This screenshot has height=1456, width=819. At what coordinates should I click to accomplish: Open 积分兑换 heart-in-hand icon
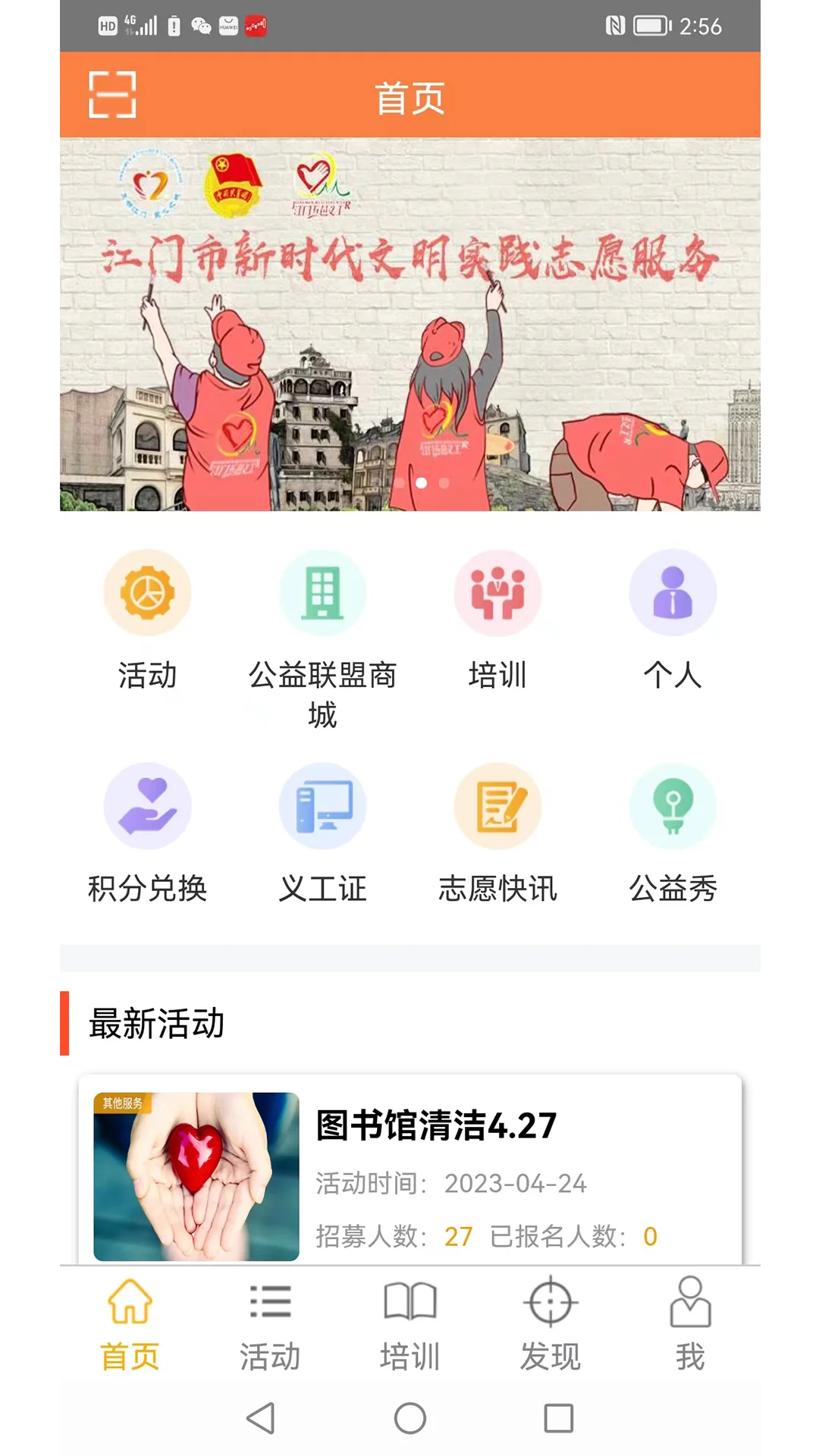[147, 806]
